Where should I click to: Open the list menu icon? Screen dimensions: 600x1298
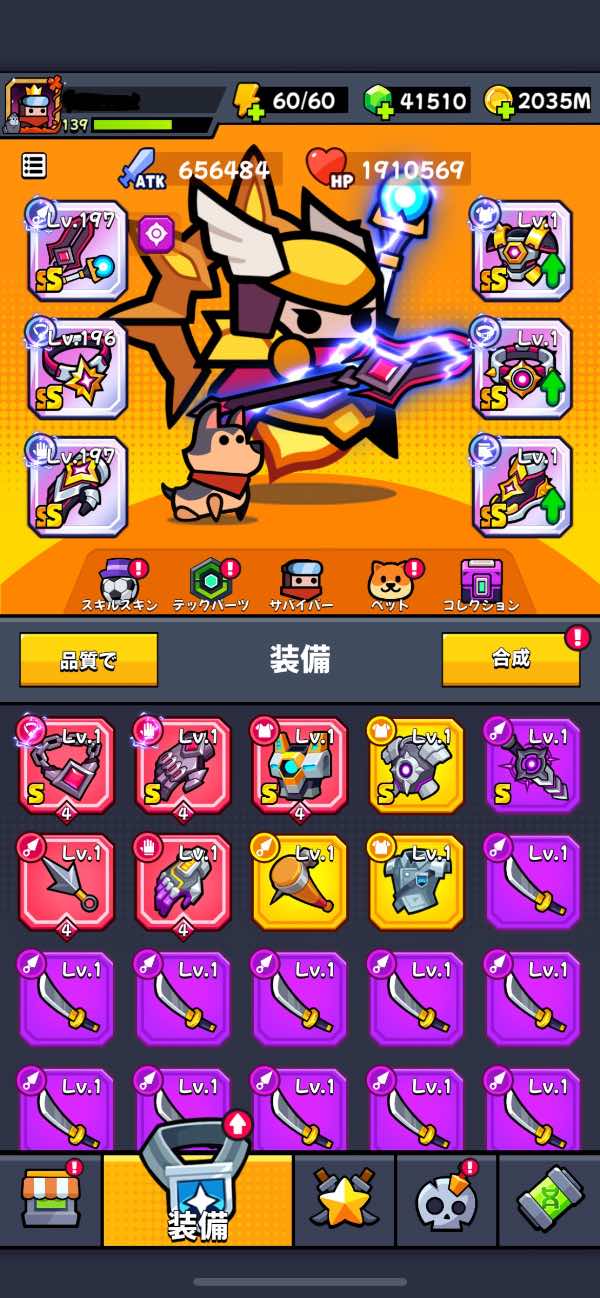pyautogui.click(x=34, y=166)
